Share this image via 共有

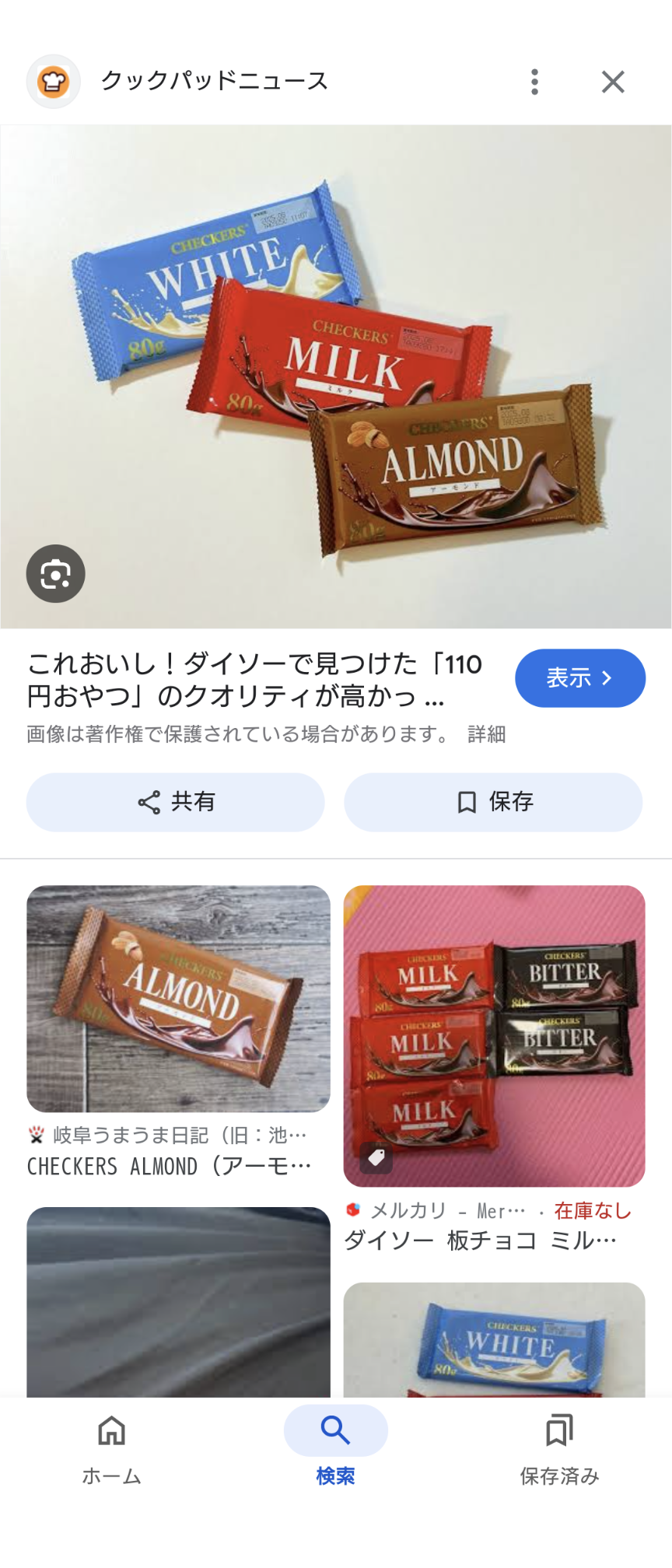point(176,802)
